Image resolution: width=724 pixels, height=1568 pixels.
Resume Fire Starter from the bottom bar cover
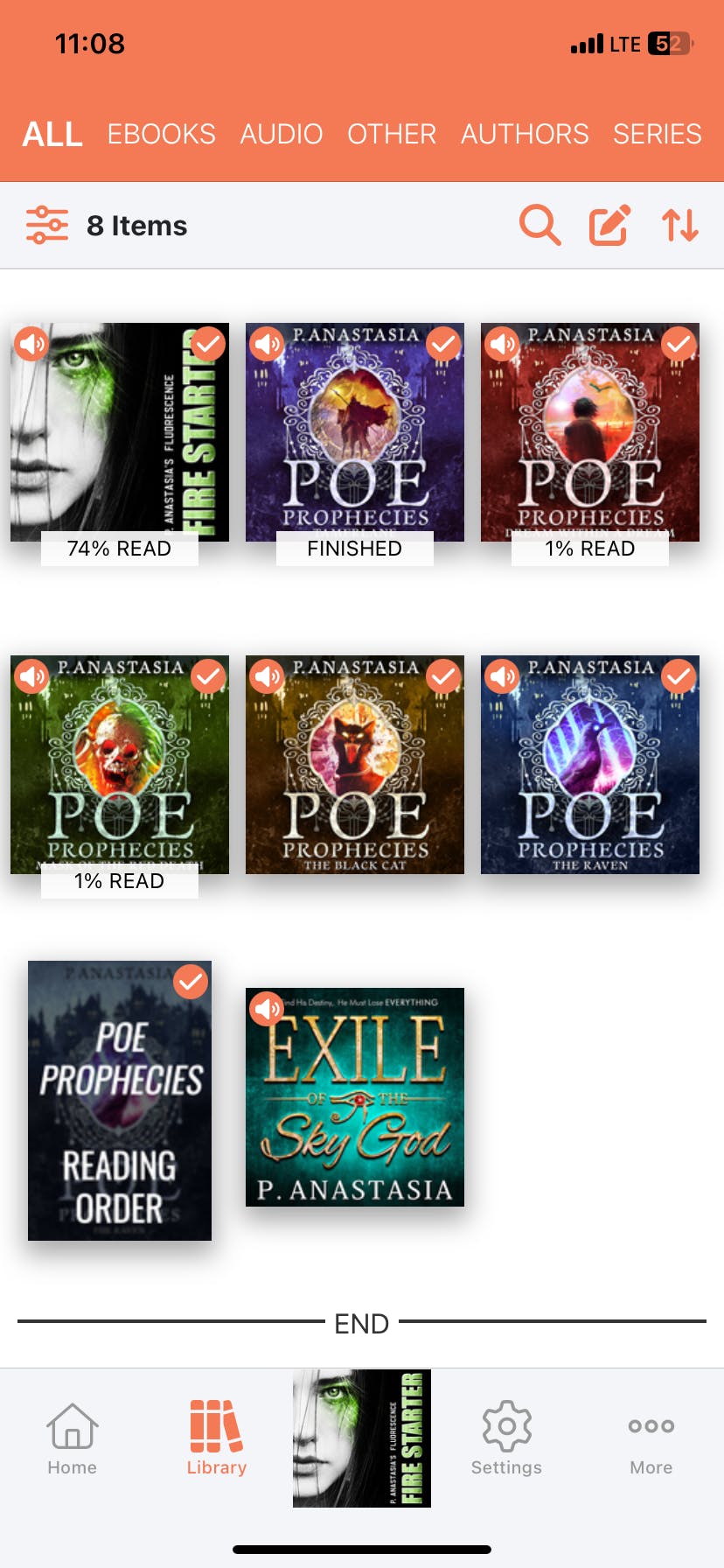(x=362, y=1438)
